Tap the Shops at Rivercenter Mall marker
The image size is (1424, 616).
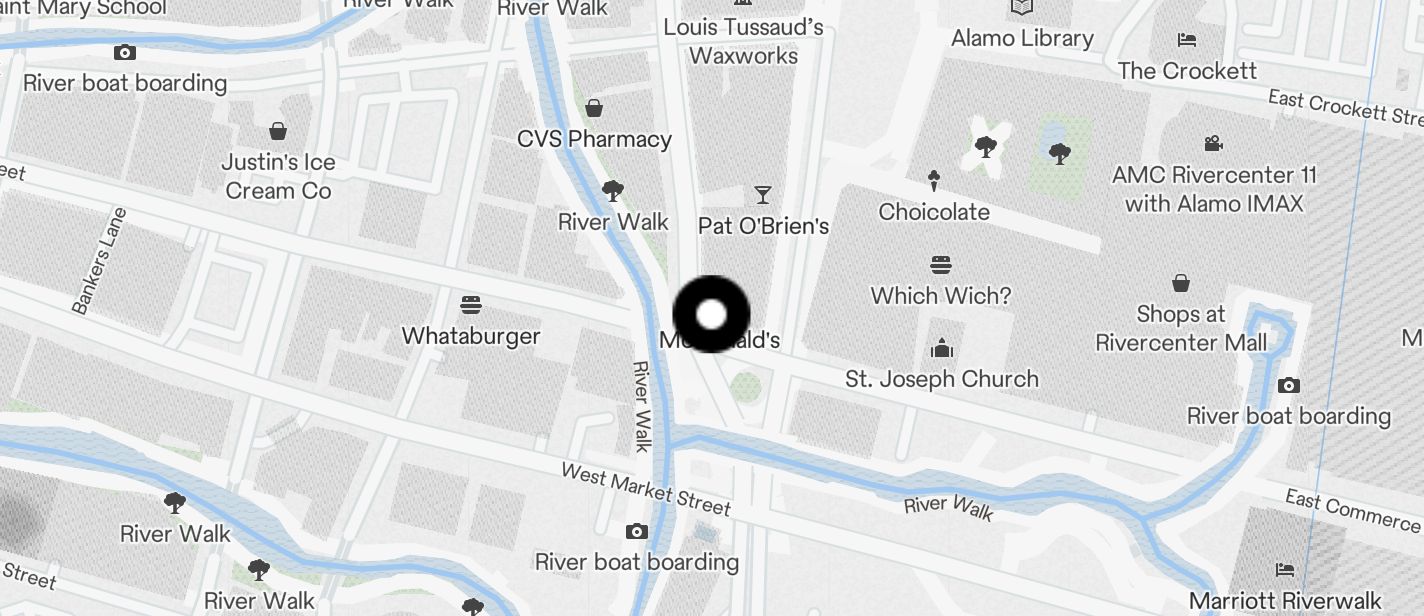click(x=1181, y=283)
